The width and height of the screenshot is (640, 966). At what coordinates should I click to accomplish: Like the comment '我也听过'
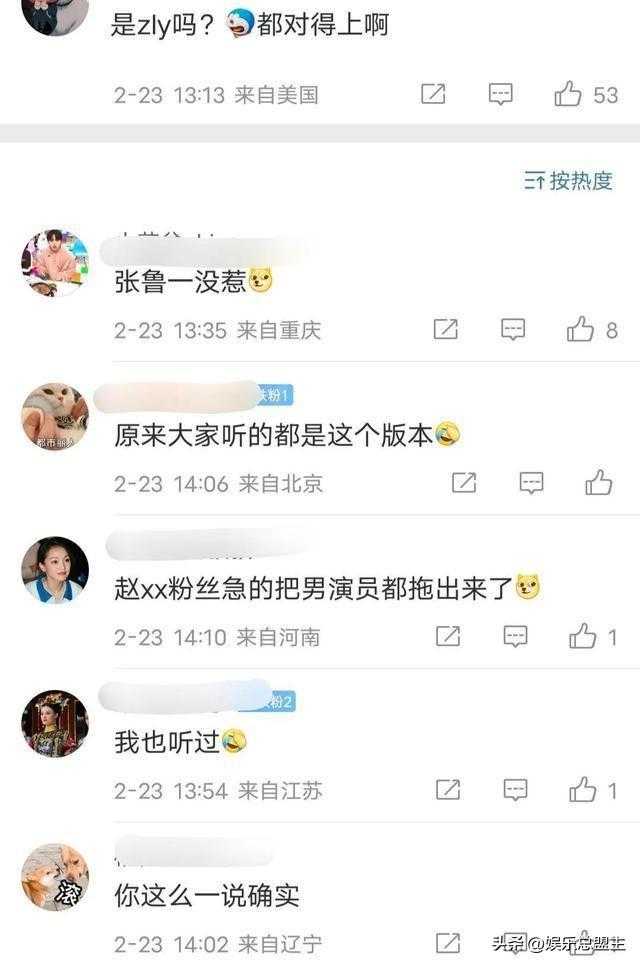coord(583,791)
